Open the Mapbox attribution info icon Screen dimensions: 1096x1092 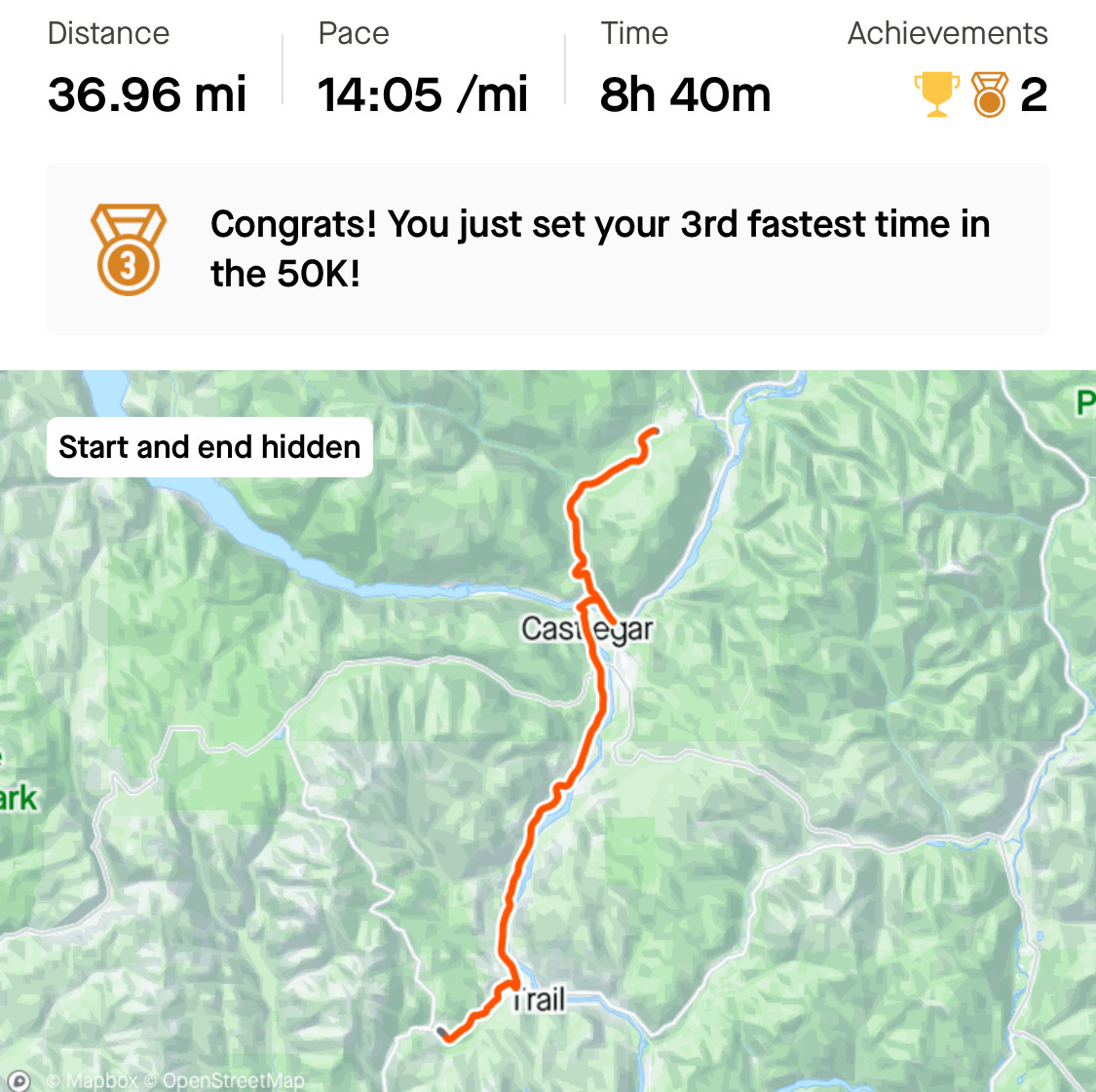pyautogui.click(x=19, y=1080)
